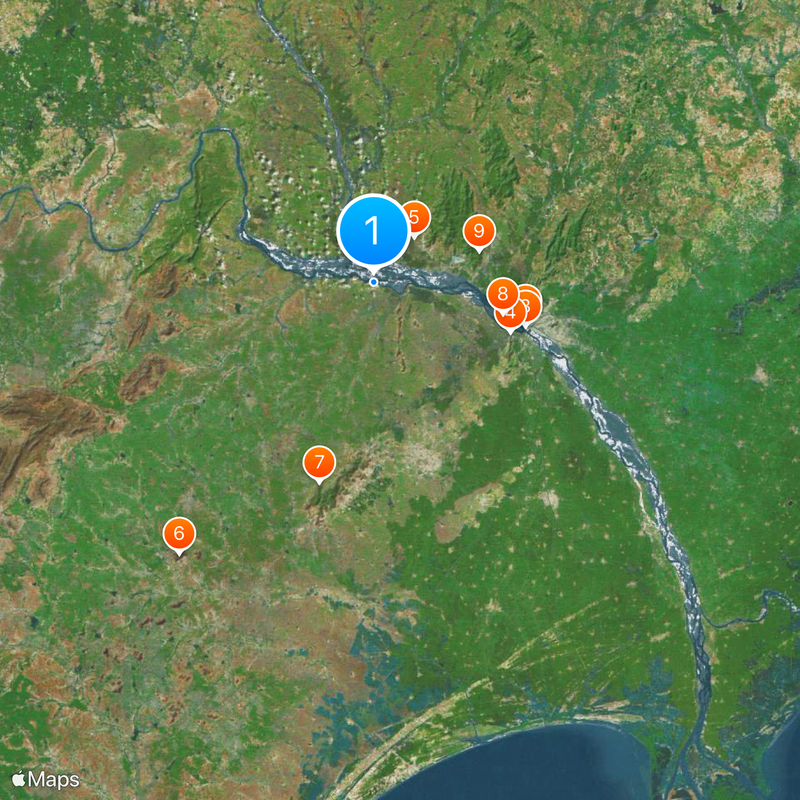Open map pin number 9

(x=479, y=232)
